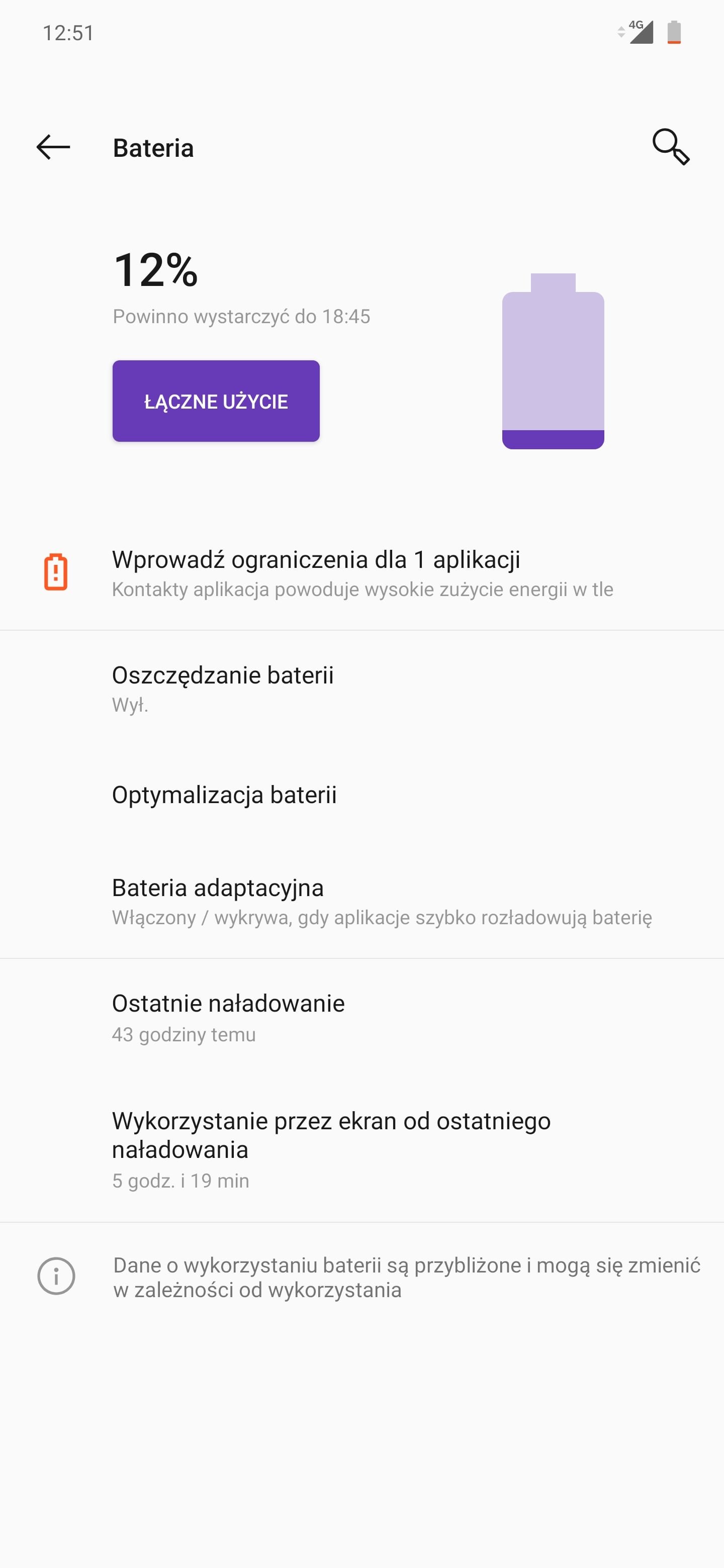
Task: Open Bateria adaptacyjna
Action: 361,901
